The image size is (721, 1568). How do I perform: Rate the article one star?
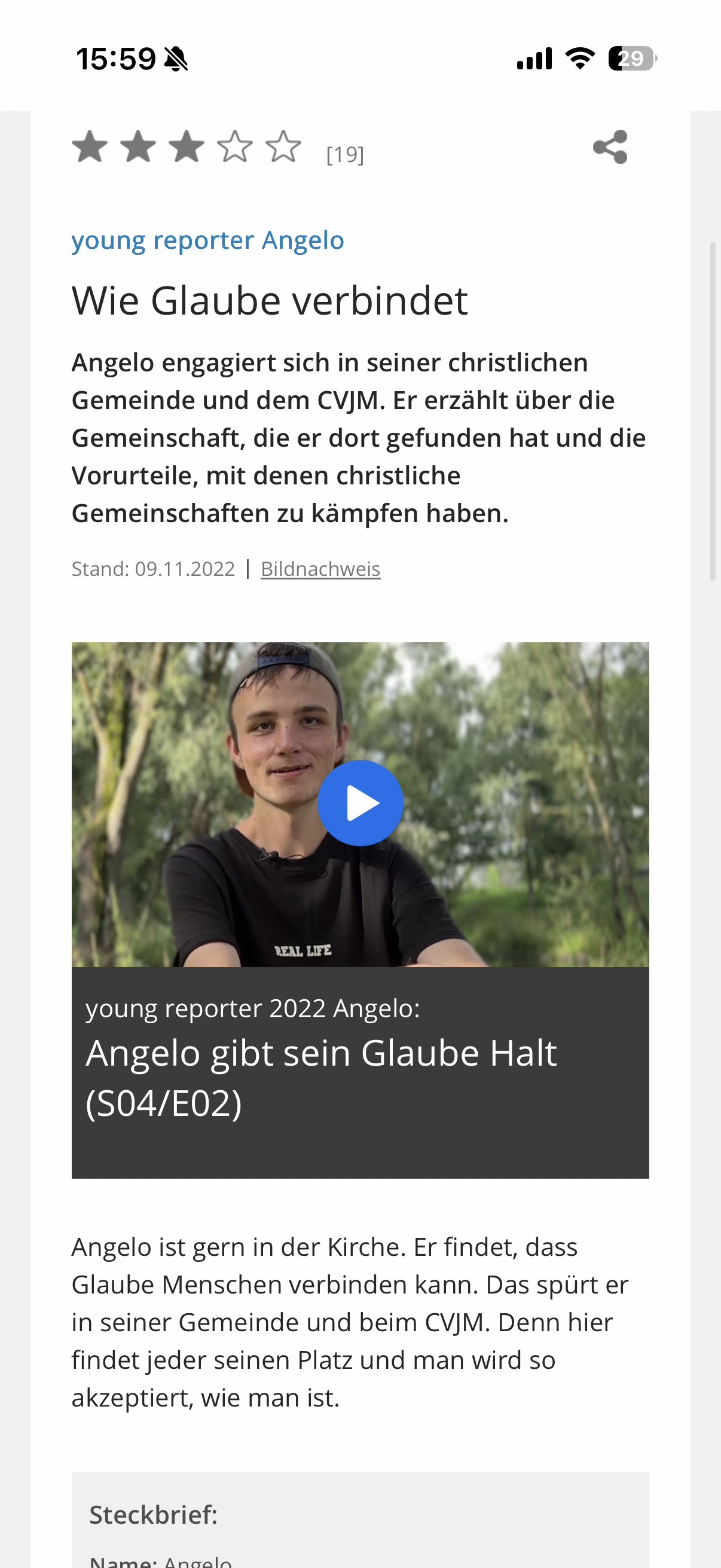tap(90, 147)
